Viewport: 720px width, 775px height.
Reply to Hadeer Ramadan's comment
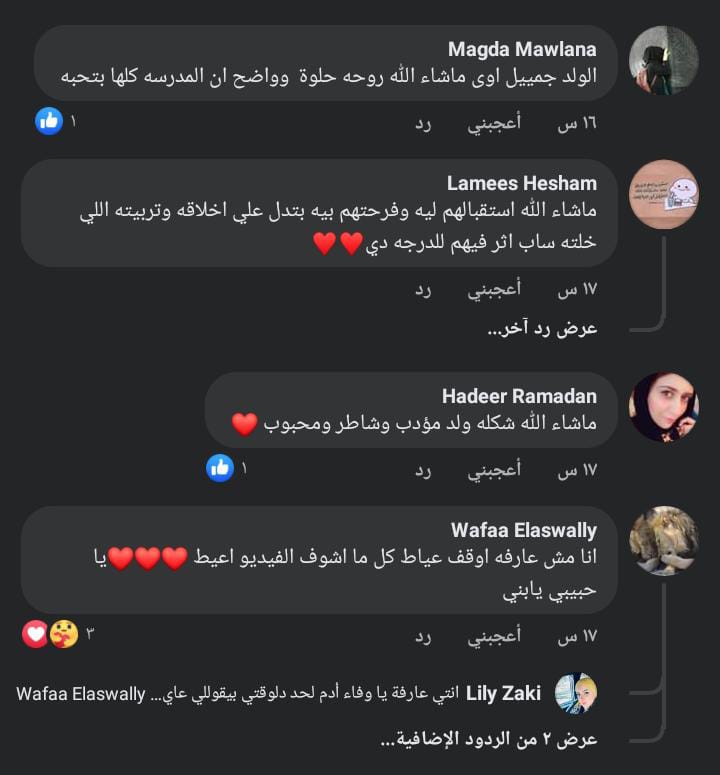click(x=423, y=469)
